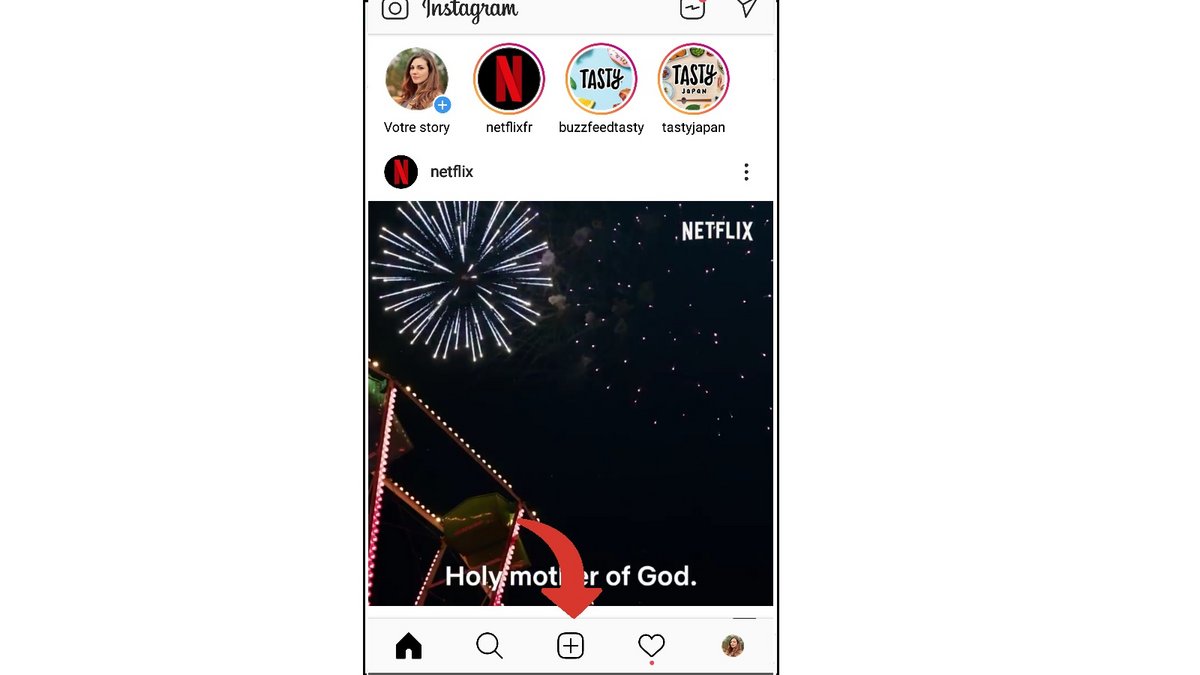The height and width of the screenshot is (675, 1200).
Task: Go to the Home feed tab
Action: point(409,646)
